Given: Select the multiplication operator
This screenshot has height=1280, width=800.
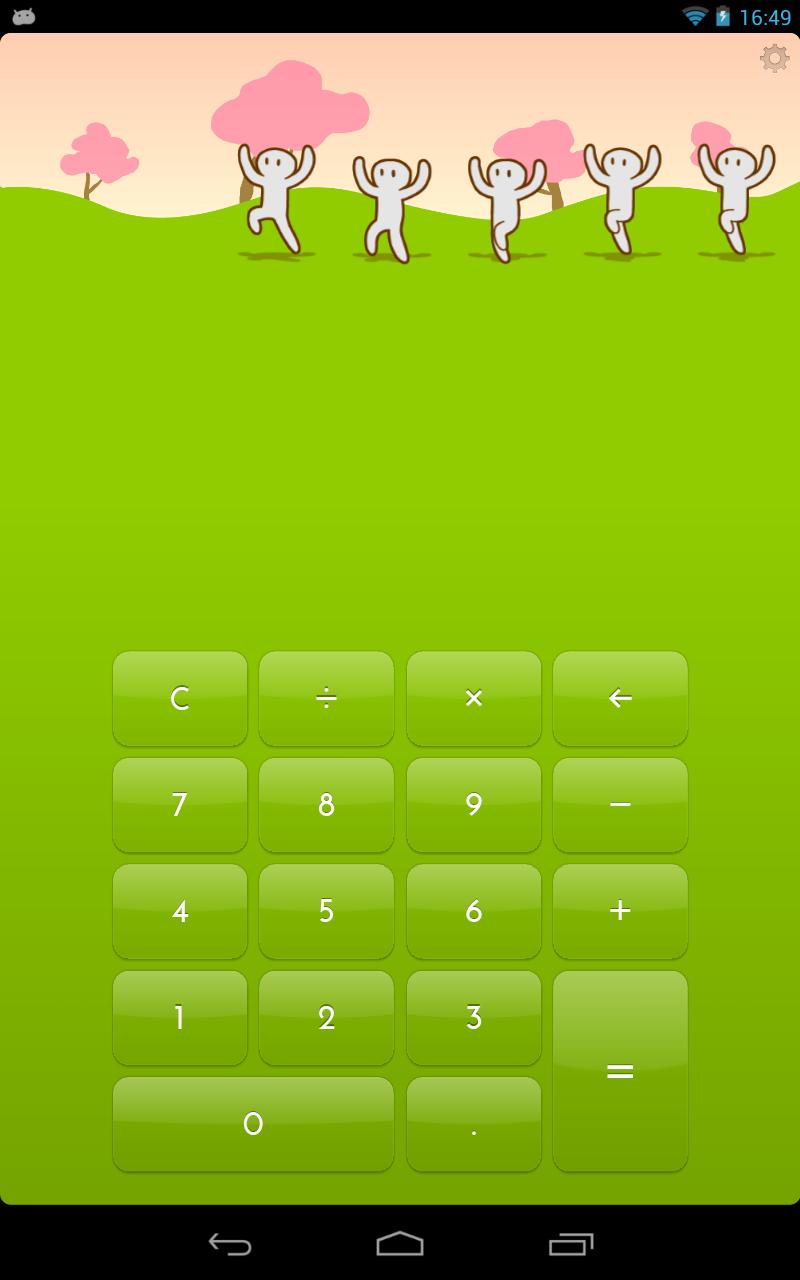Looking at the screenshot, I should tap(474, 698).
